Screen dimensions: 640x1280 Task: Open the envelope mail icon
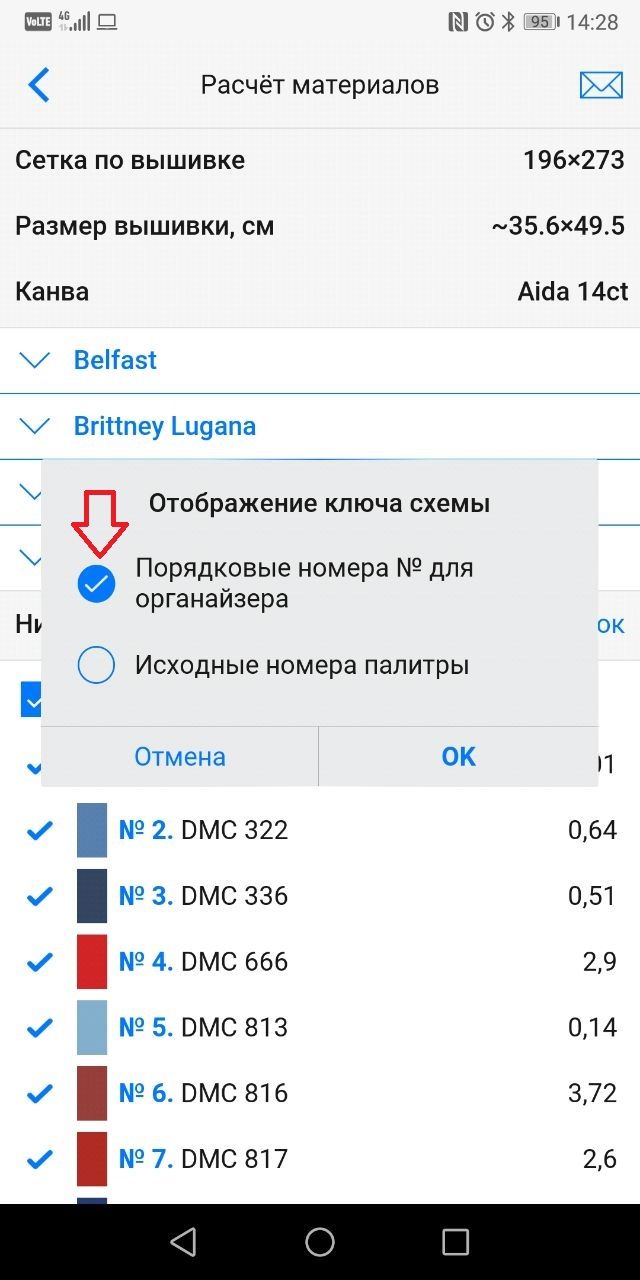[601, 85]
